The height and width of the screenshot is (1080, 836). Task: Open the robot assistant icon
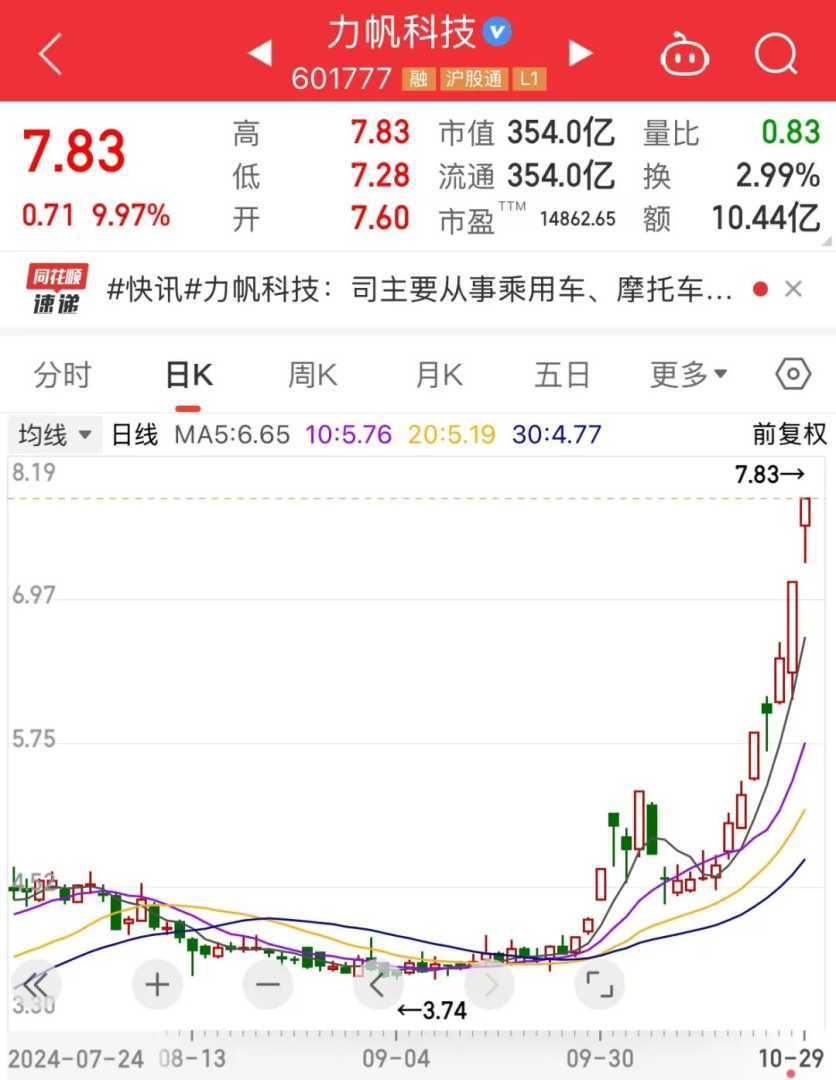tap(685, 53)
